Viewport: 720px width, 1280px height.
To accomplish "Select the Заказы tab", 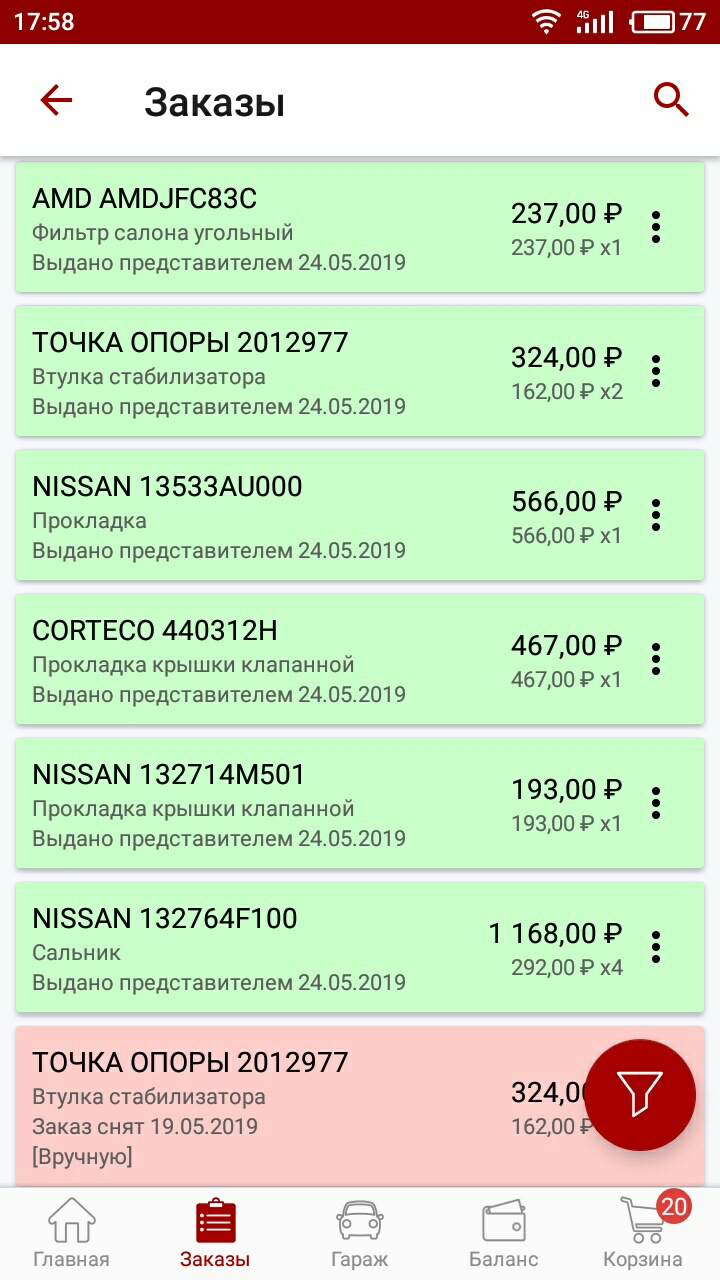I will [215, 1234].
